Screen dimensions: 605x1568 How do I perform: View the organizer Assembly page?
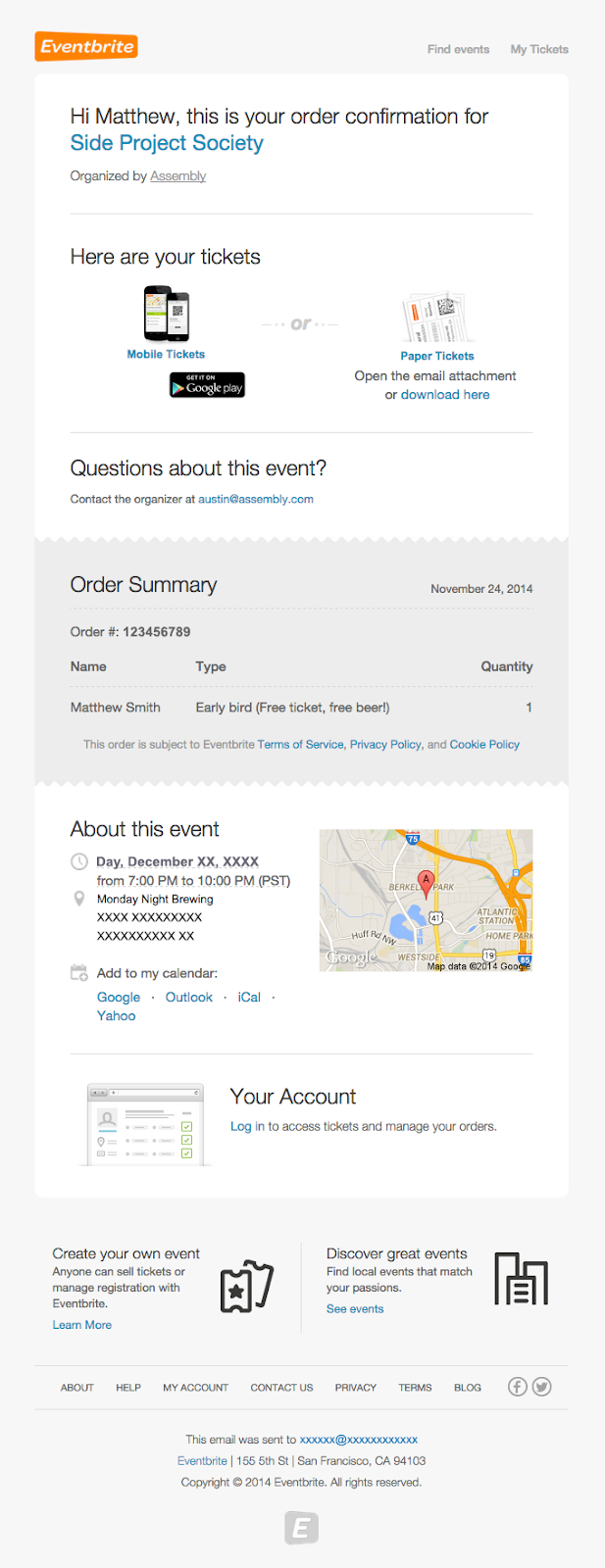[177, 176]
